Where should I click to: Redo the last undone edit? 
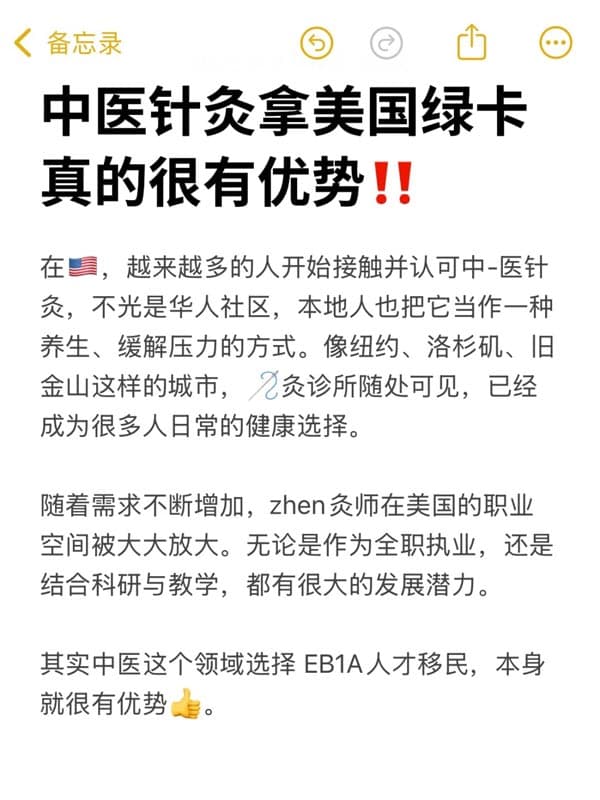click(x=385, y=42)
